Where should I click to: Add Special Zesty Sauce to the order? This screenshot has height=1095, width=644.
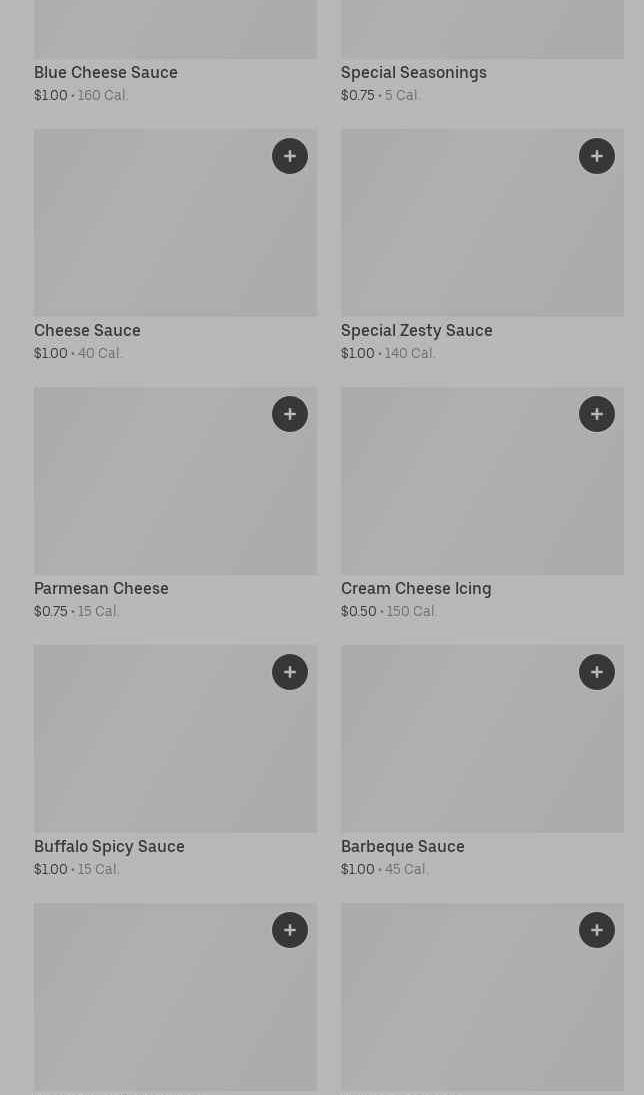point(597,156)
